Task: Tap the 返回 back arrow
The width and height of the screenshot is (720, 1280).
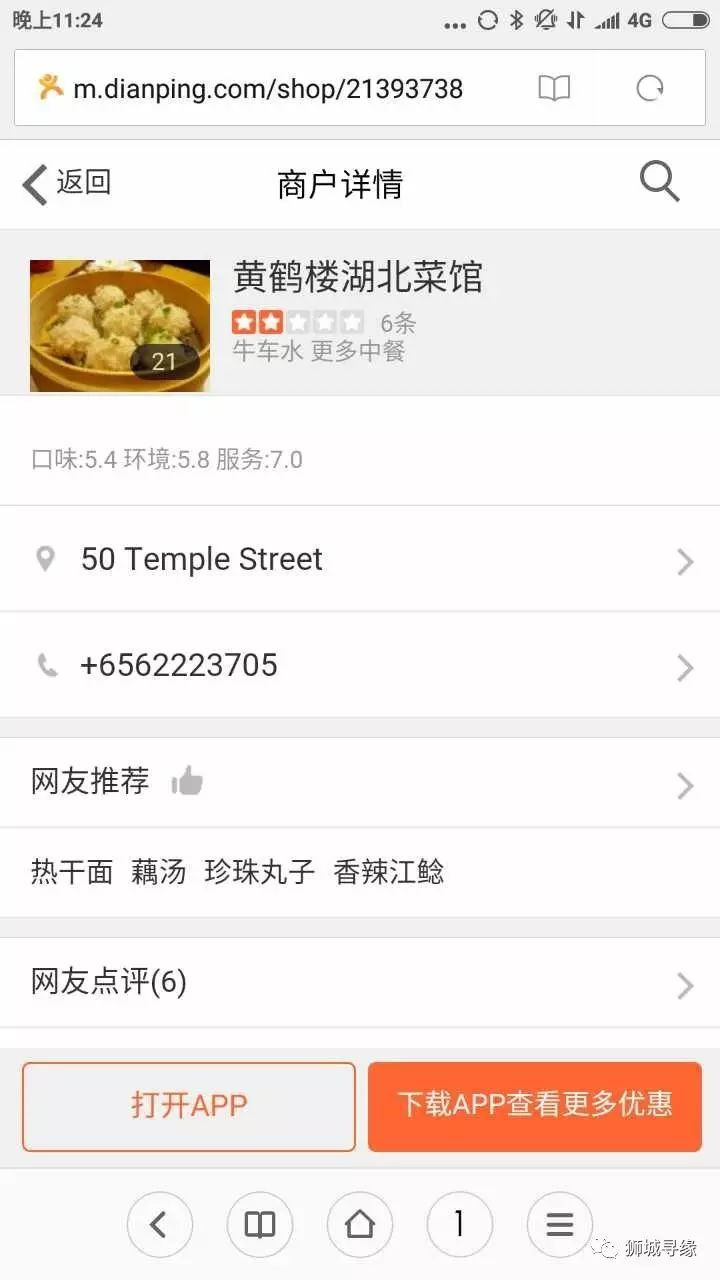Action: coord(66,184)
